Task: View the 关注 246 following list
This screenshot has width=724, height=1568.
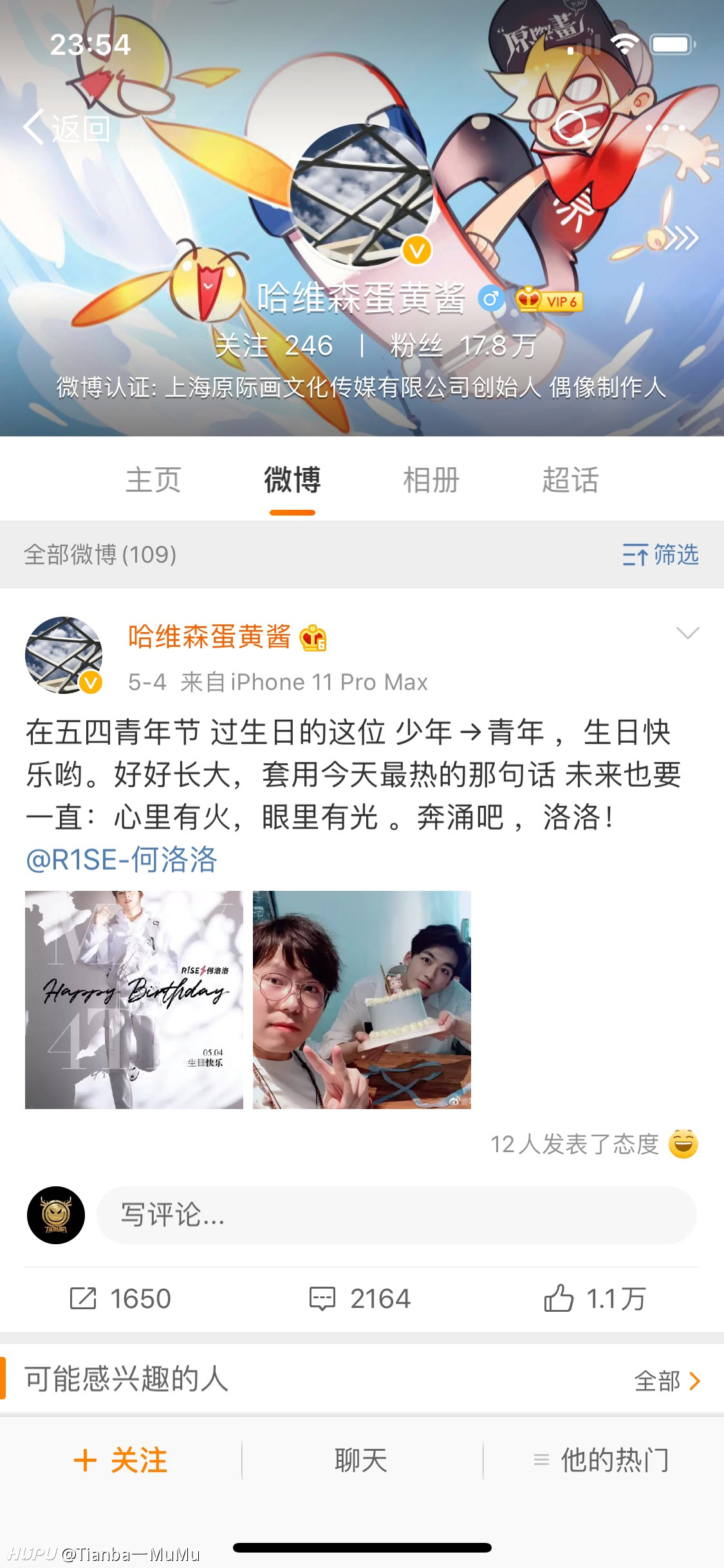Action: [274, 346]
